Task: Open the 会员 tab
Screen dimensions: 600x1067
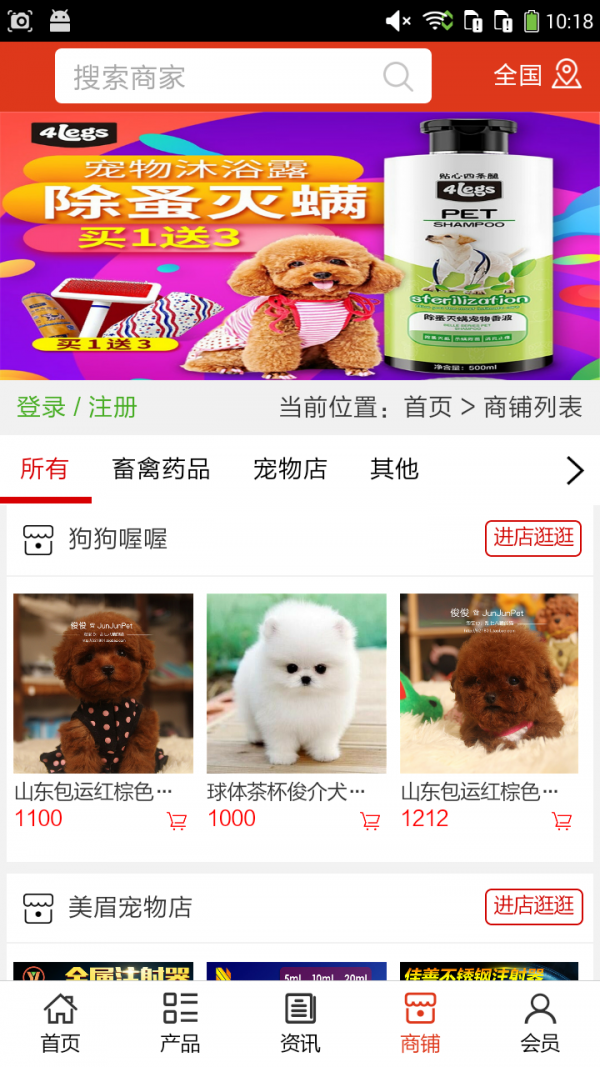Action: [x=540, y=1022]
